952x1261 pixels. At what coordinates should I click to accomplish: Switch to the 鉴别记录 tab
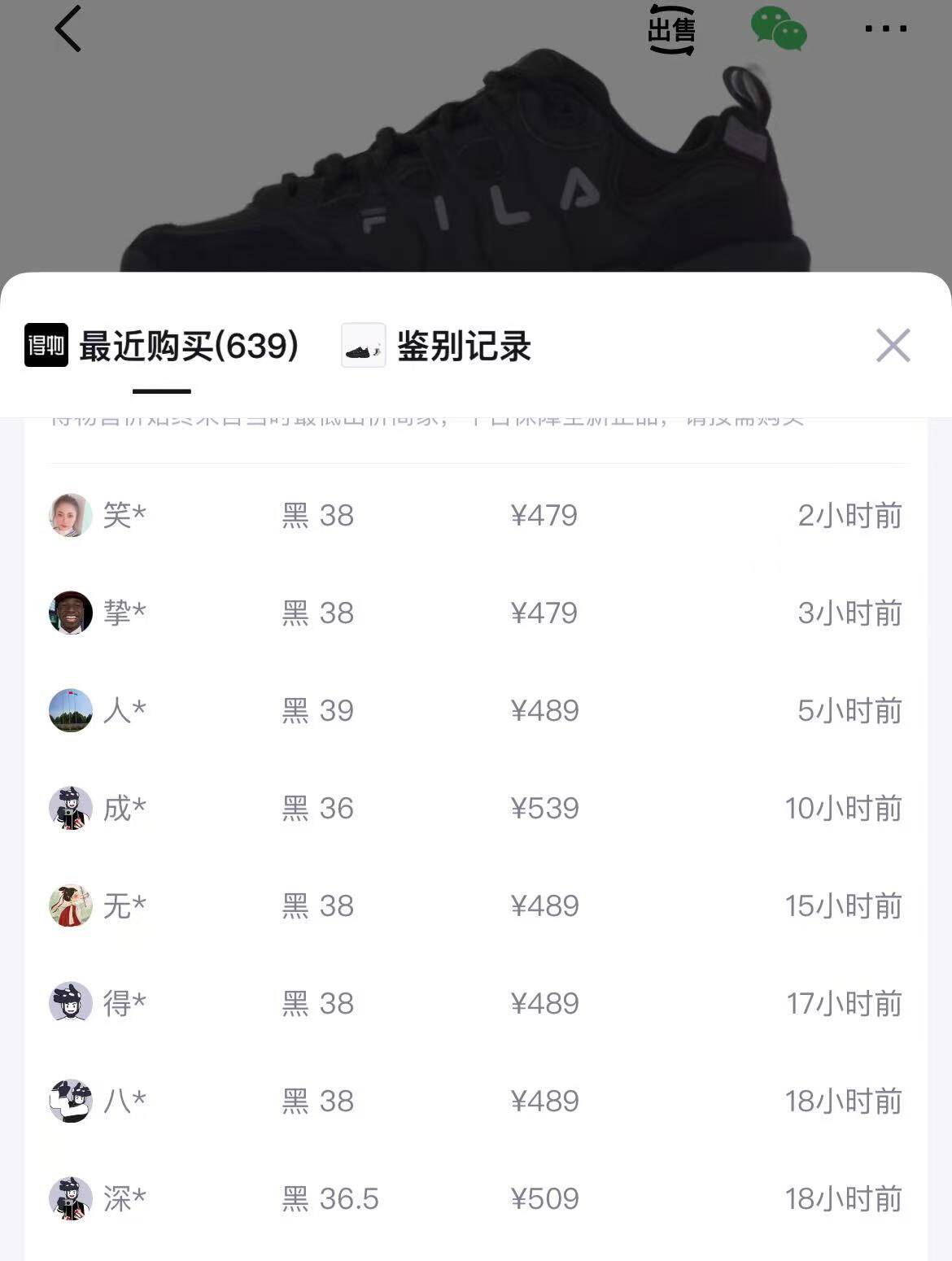(x=437, y=347)
